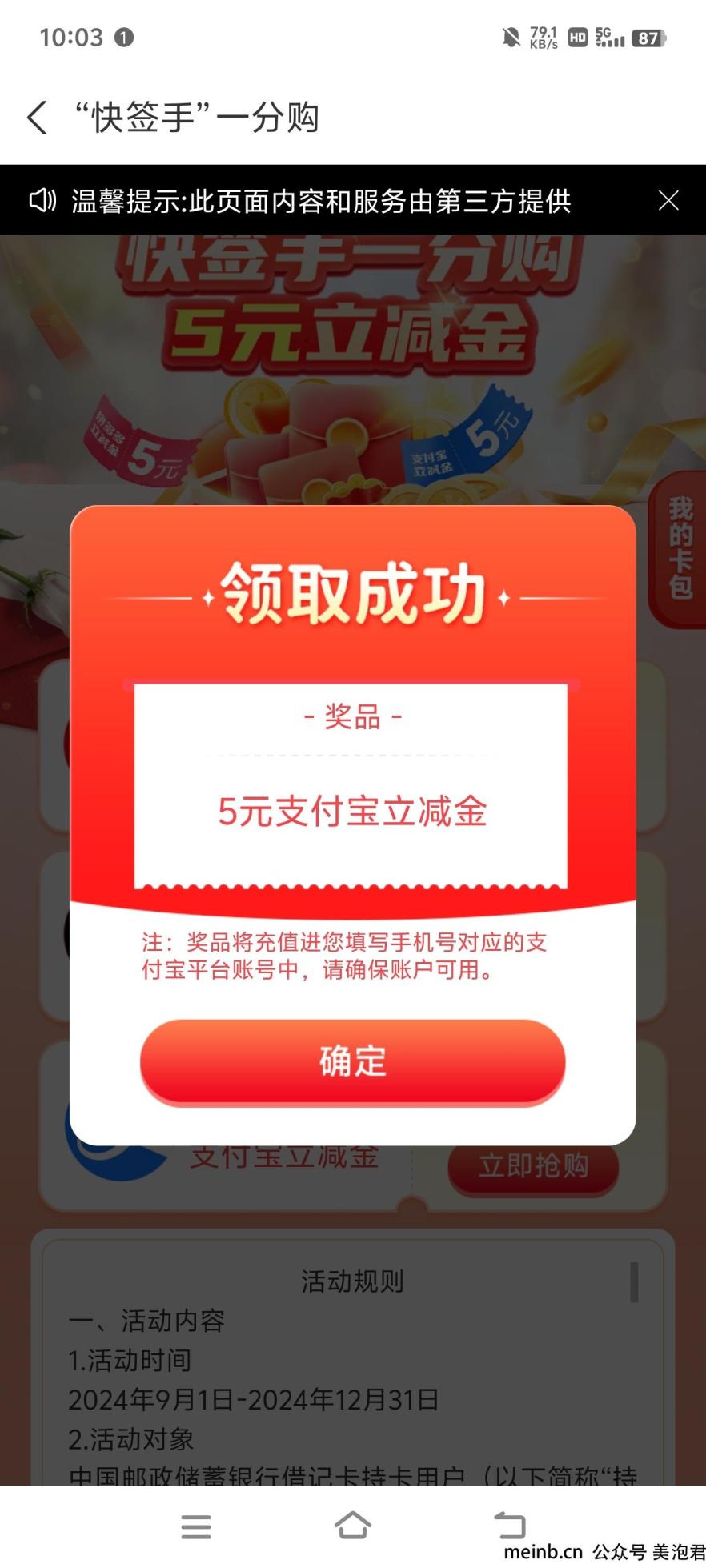The height and width of the screenshot is (1568, 706).
Task: Confirm with the 确定 button
Action: 352,1061
